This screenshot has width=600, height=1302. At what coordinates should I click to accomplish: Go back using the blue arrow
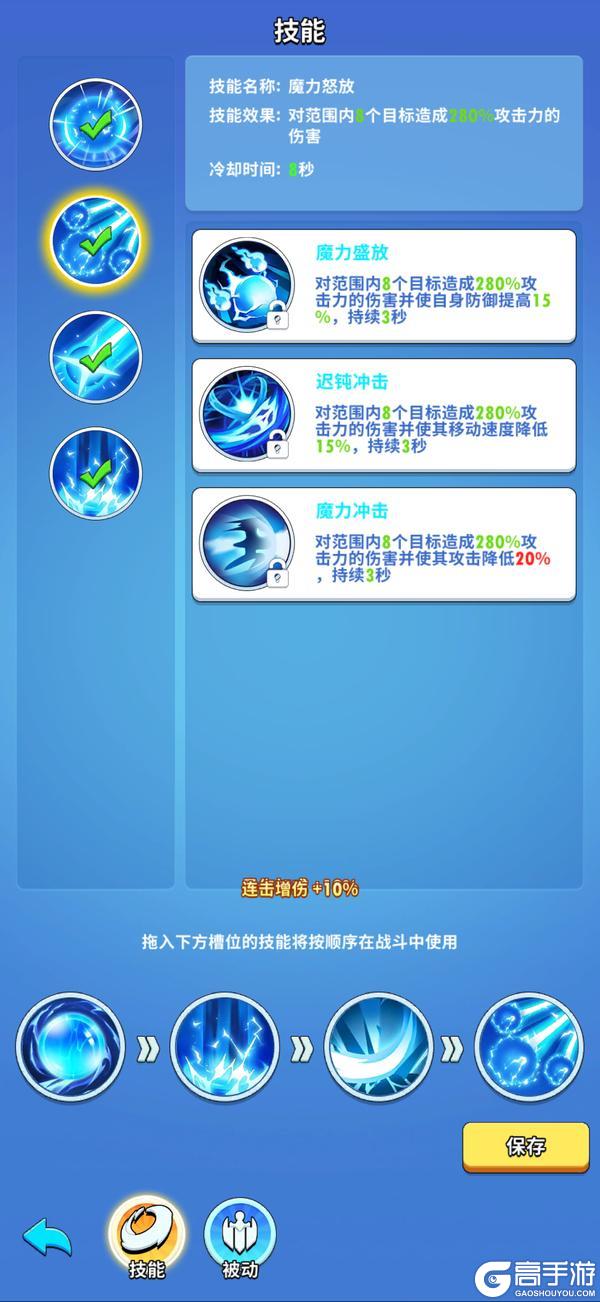pos(49,1238)
